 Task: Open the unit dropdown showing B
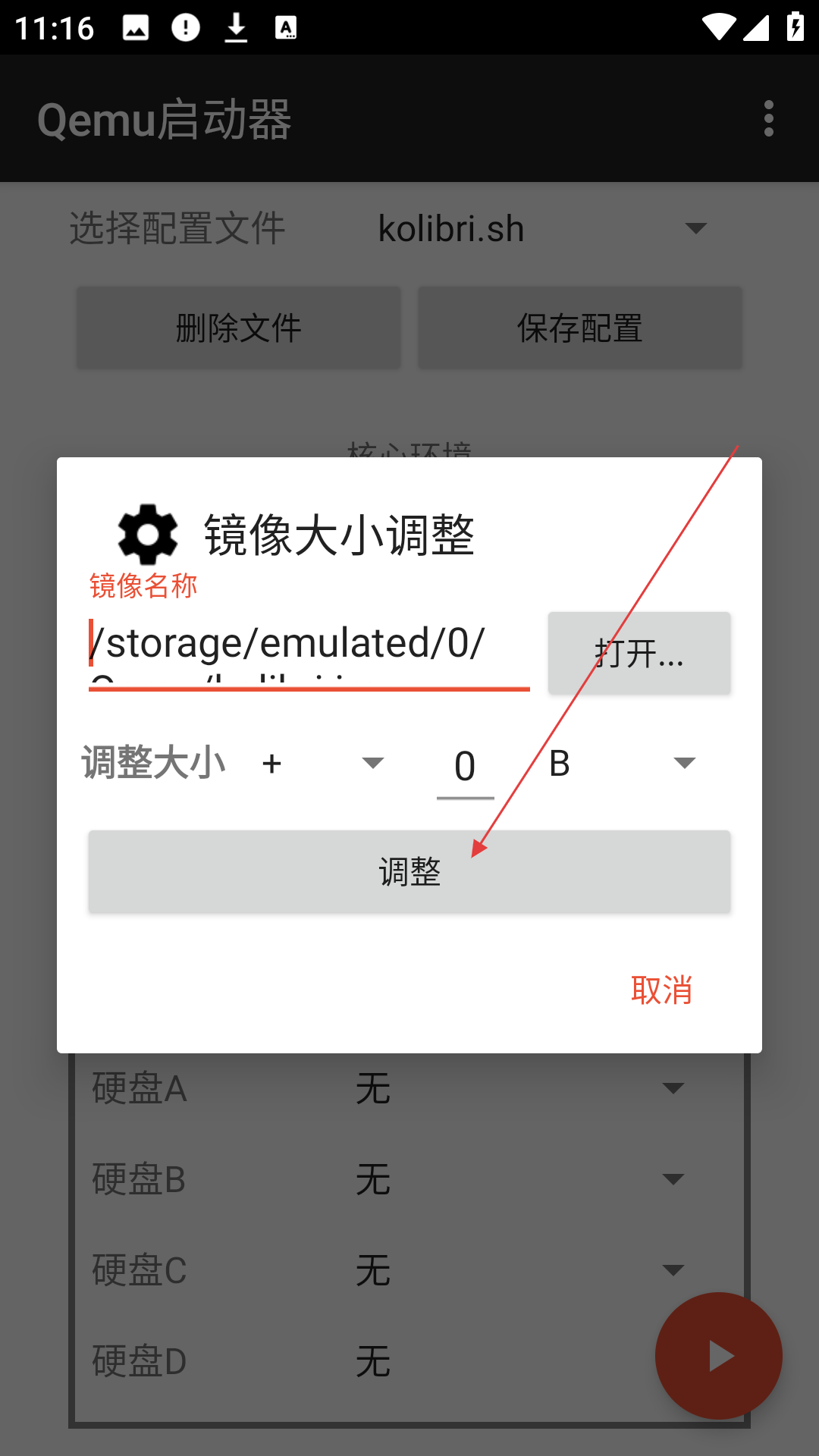click(x=622, y=763)
